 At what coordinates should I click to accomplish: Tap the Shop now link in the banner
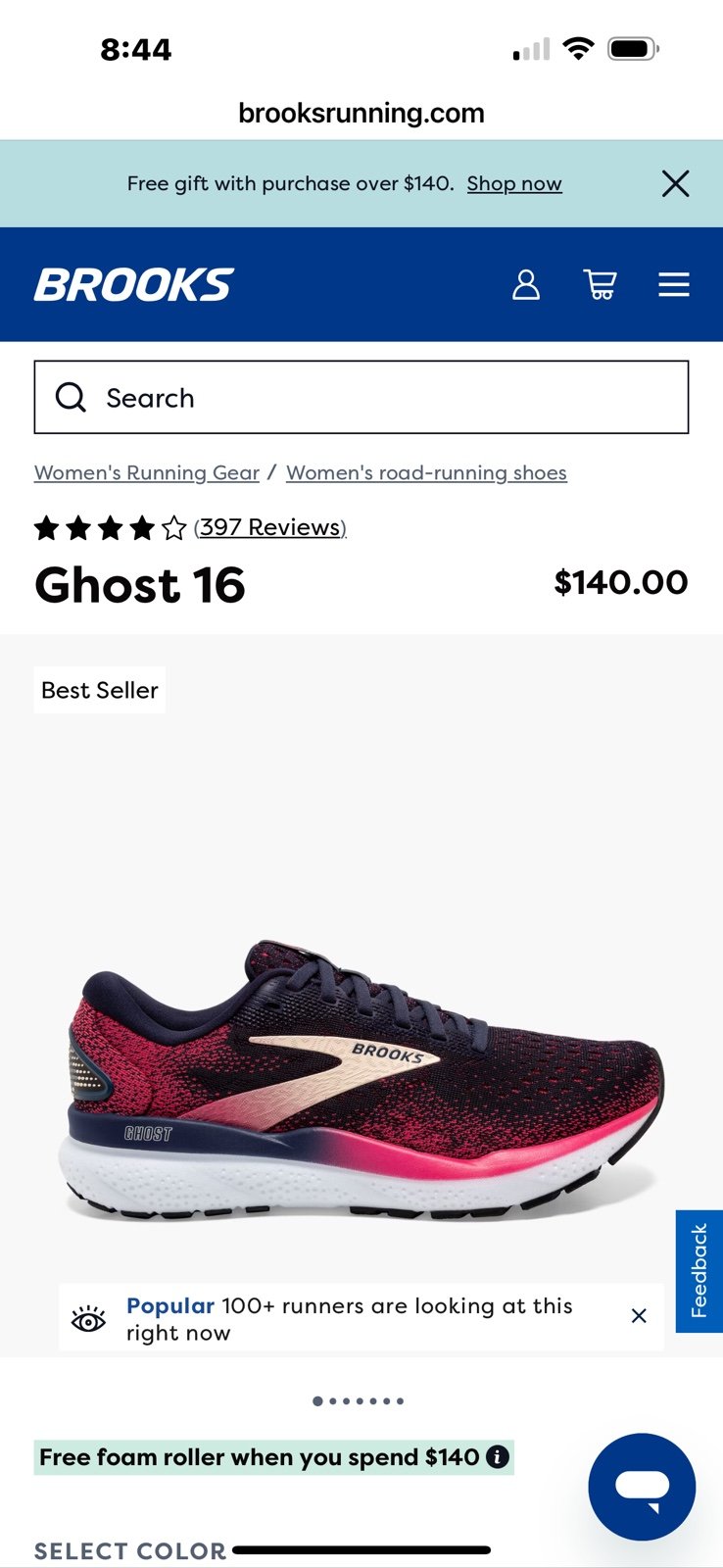click(x=514, y=184)
